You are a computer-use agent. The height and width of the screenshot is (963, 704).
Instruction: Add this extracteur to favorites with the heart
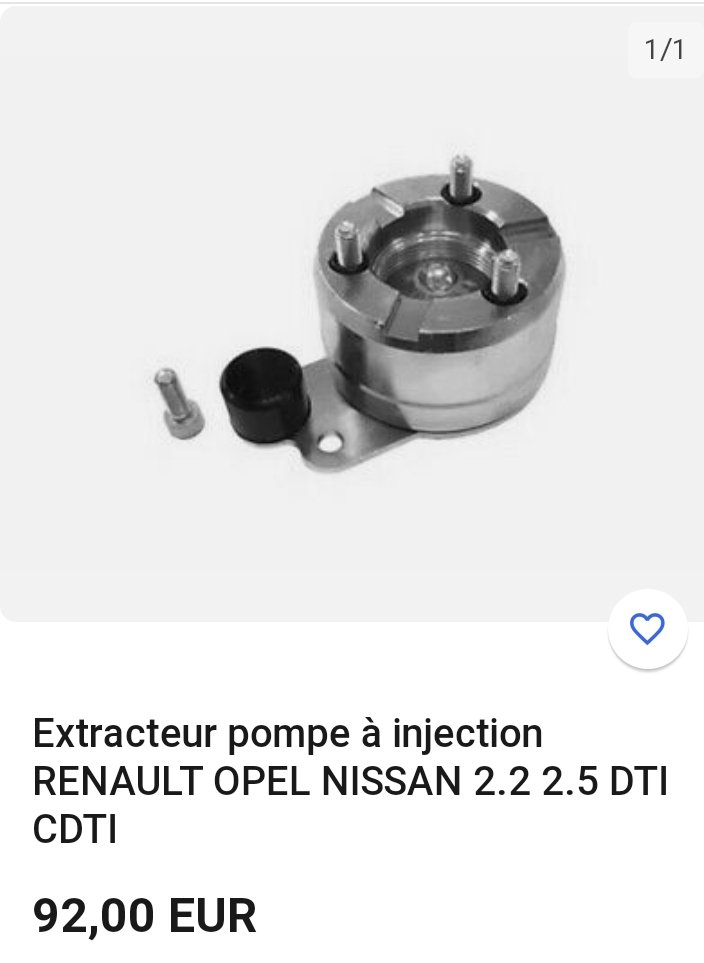[x=647, y=629]
